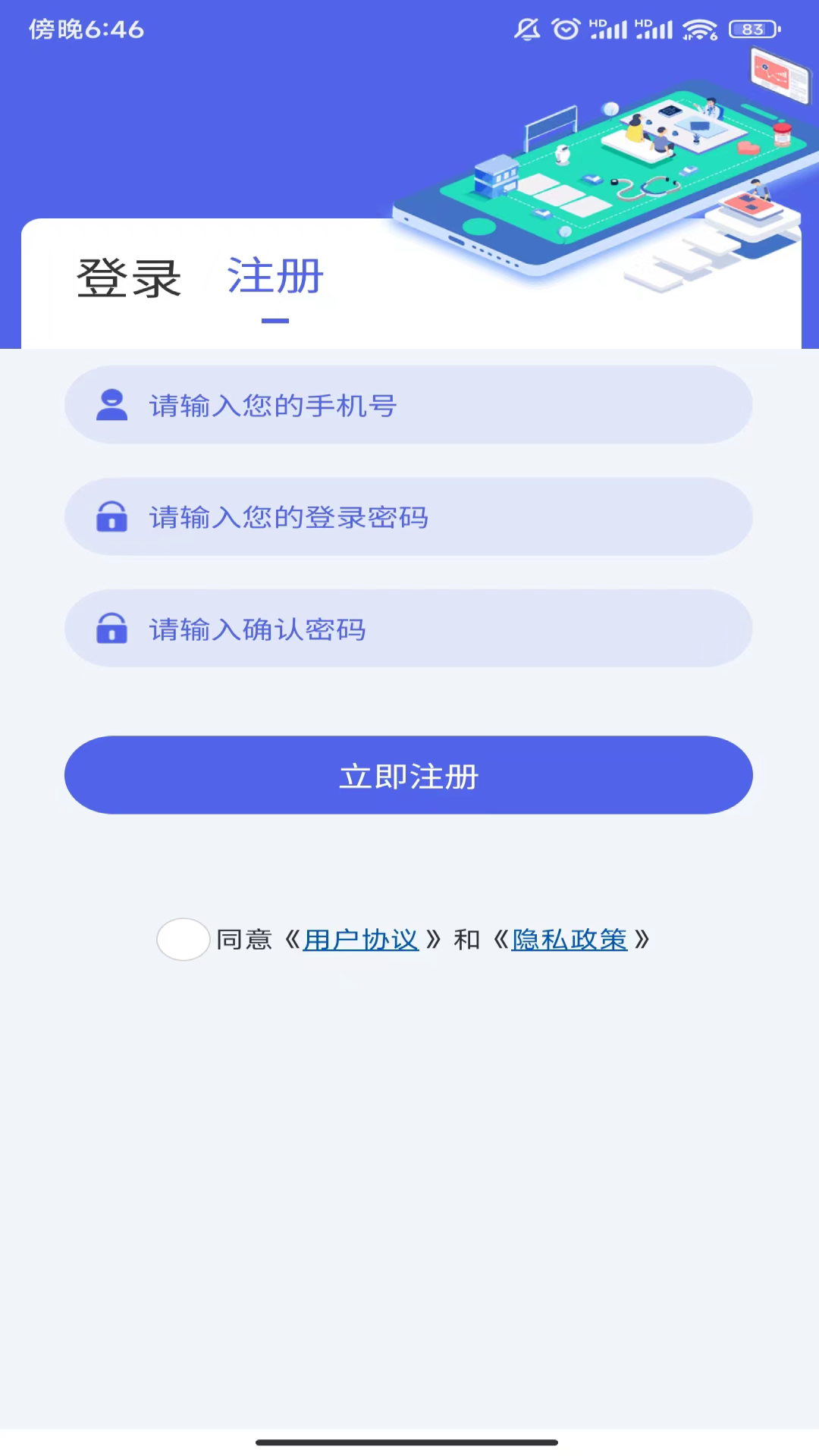The width and height of the screenshot is (819, 1456).
Task: Enable the agreement consent checkbox
Action: click(x=183, y=940)
